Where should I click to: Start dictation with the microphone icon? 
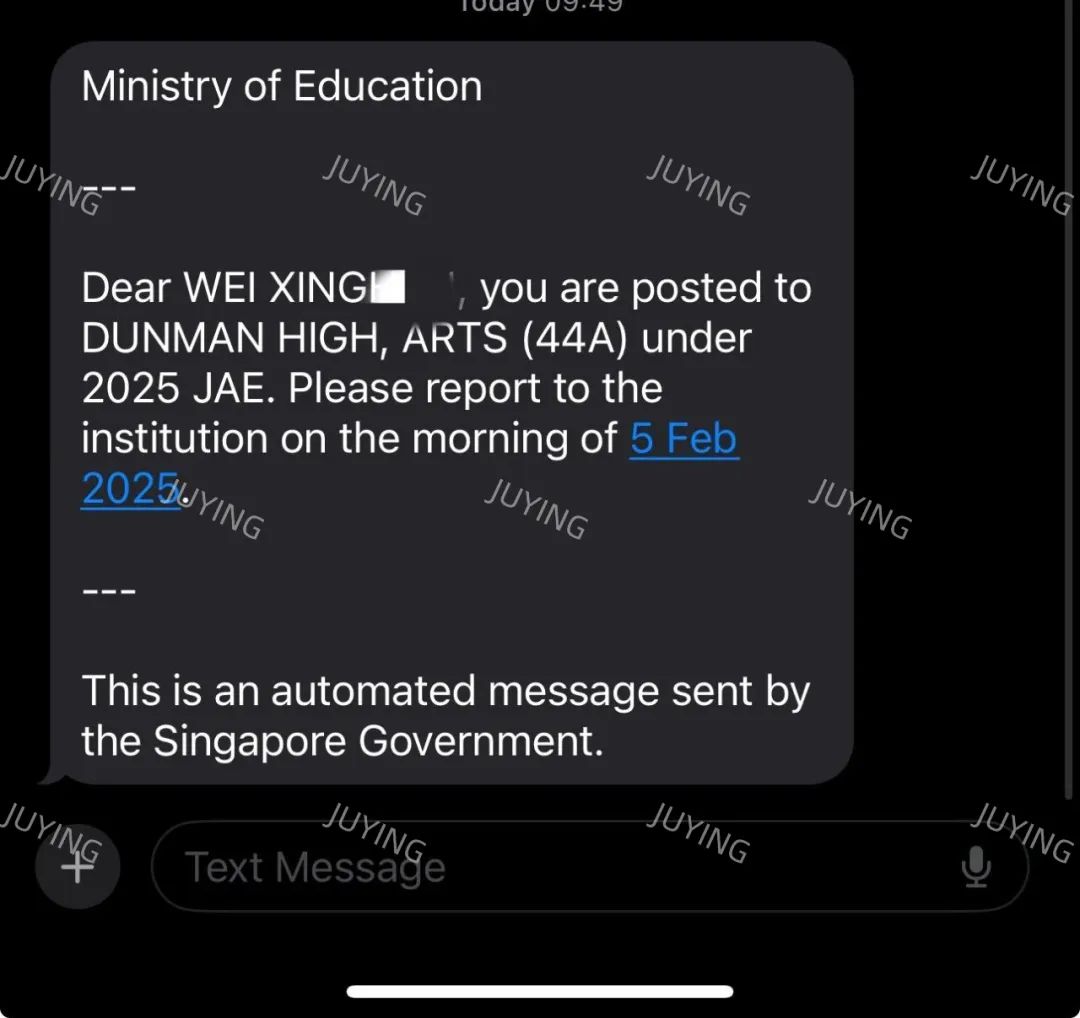tap(975, 866)
